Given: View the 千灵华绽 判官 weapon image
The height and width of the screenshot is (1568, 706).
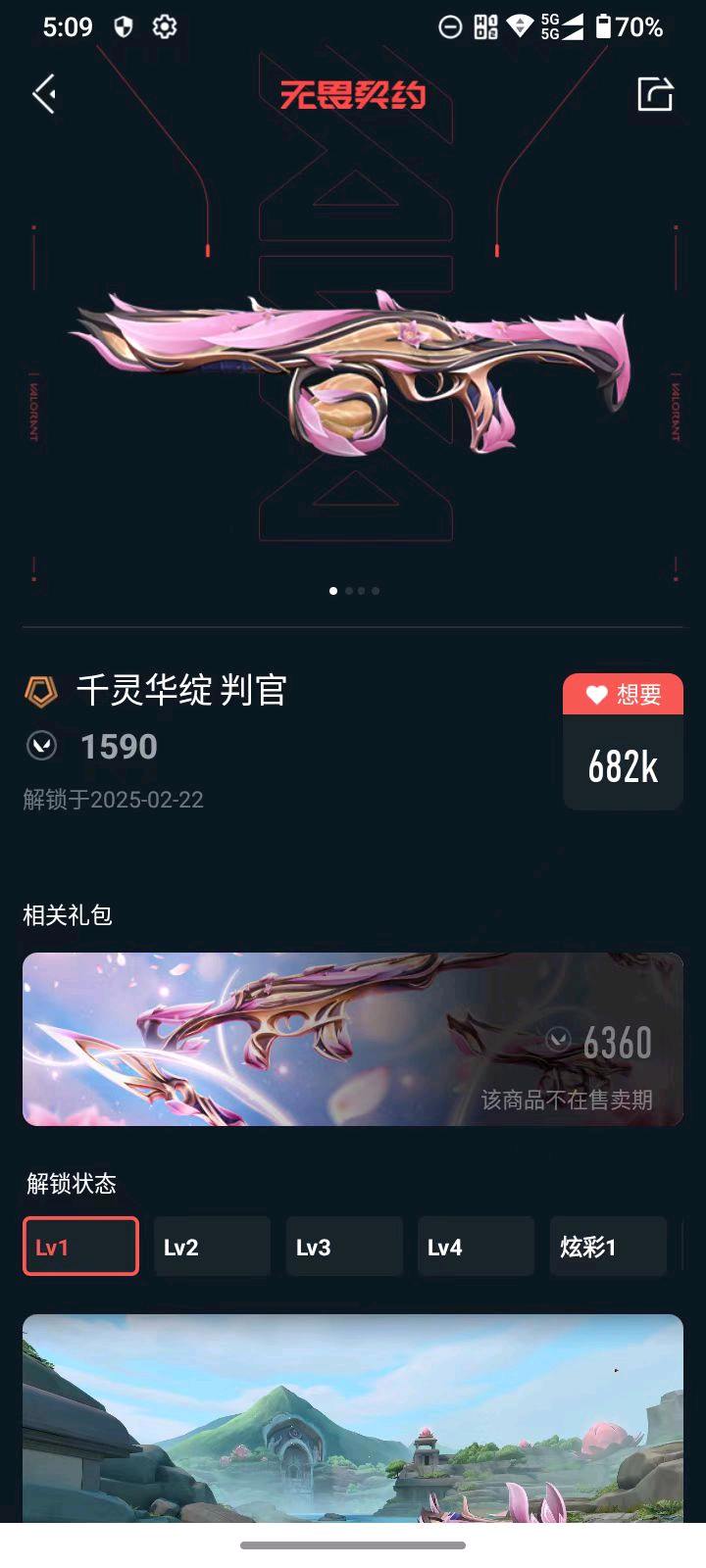Looking at the screenshot, I should pos(353,372).
